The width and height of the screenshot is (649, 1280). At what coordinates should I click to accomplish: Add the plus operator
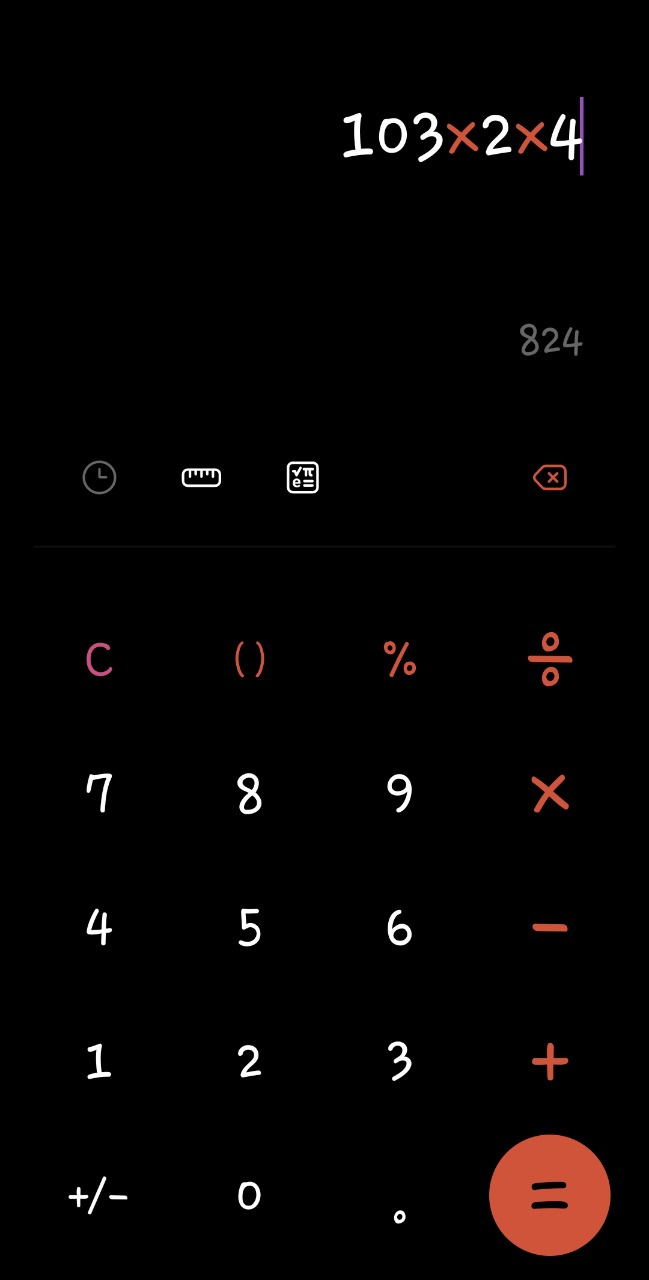(549, 1061)
